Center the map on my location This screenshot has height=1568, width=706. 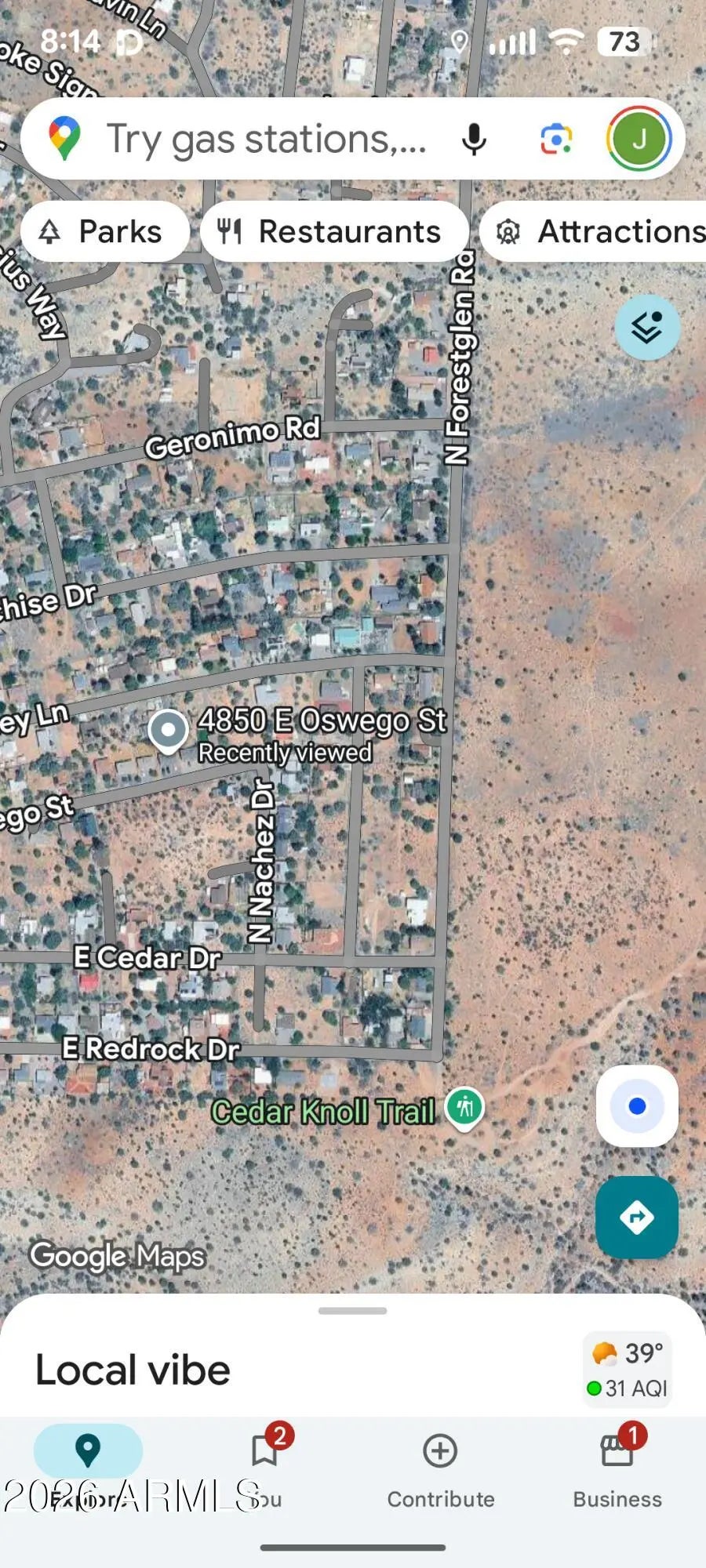[637, 1106]
